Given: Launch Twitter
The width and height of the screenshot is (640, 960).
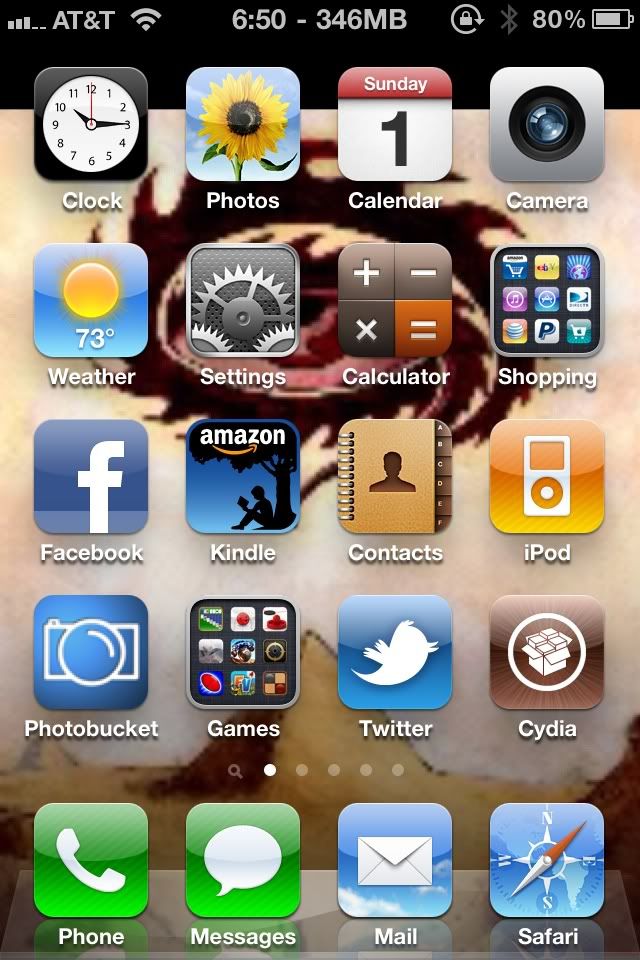Looking at the screenshot, I should 395,652.
